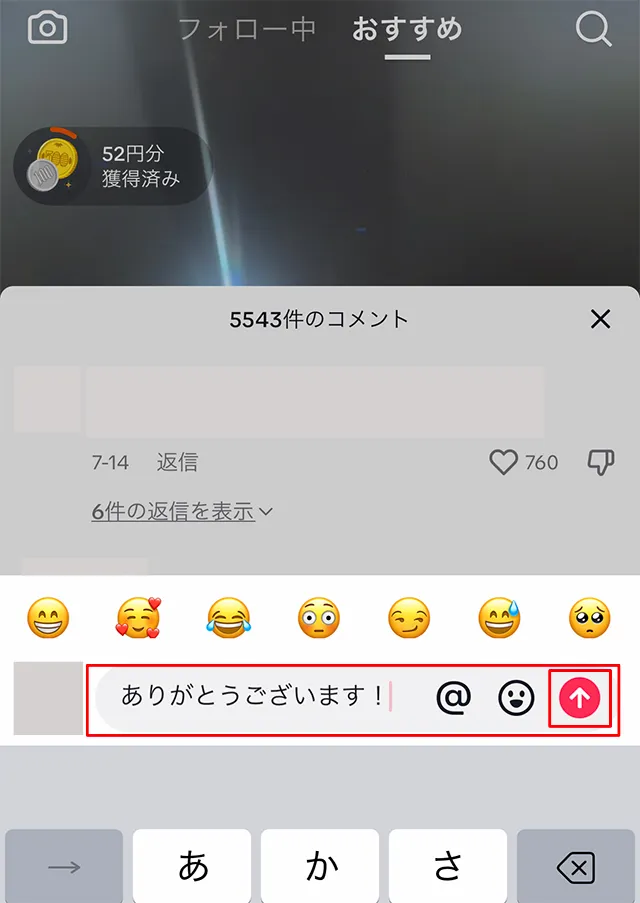Switch to the おすすめ tab
This screenshot has width=640, height=903.
407,29
